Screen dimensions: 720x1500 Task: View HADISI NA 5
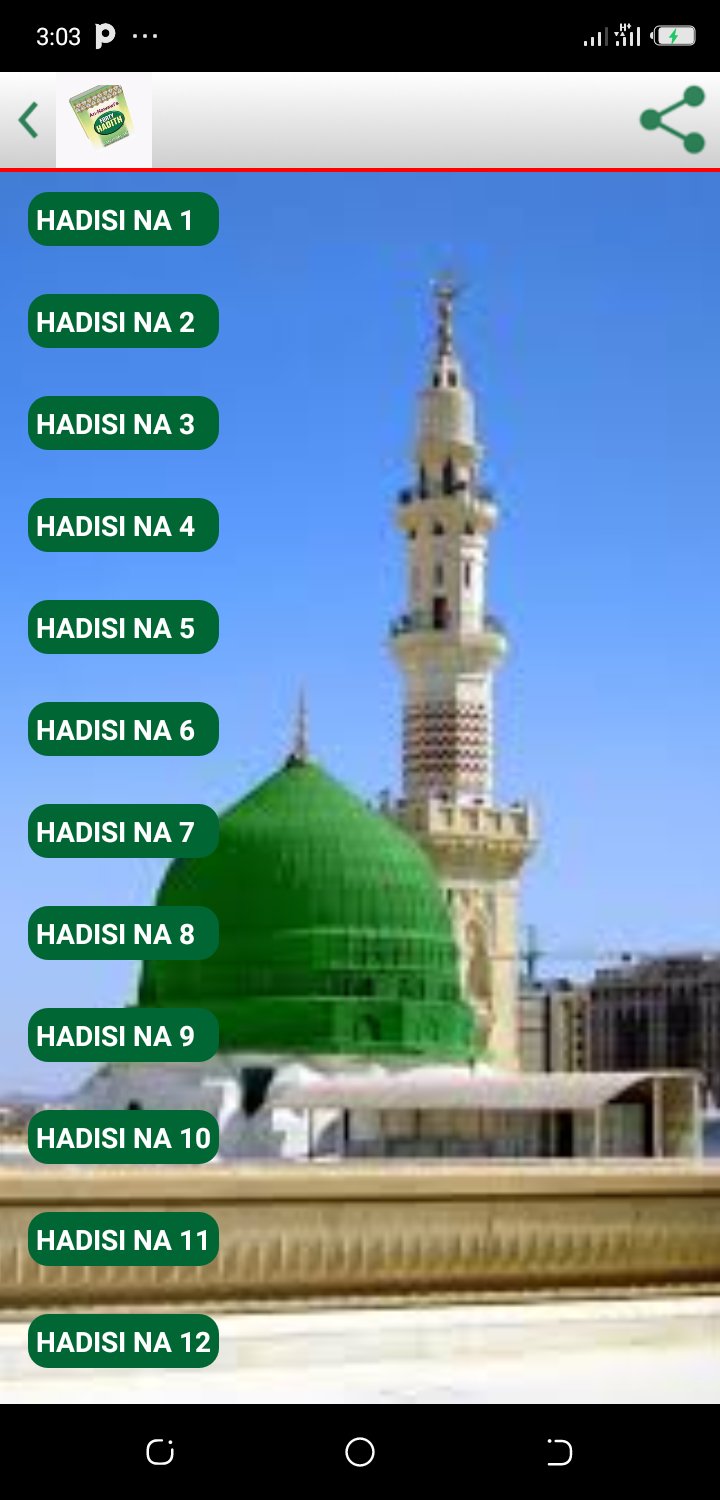123,627
